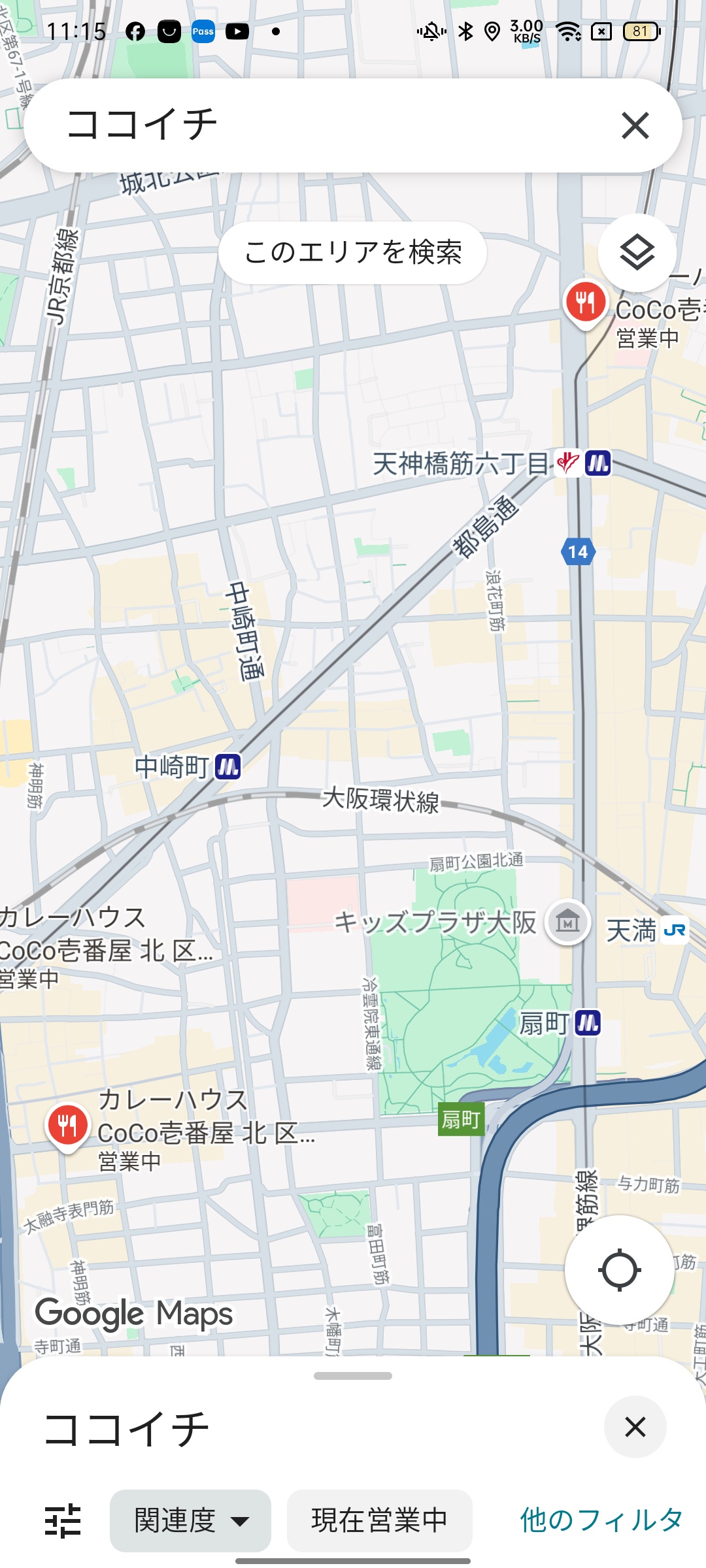This screenshot has width=706, height=1568.
Task: Tap the 中崎町 subway station marker
Action: 227,766
